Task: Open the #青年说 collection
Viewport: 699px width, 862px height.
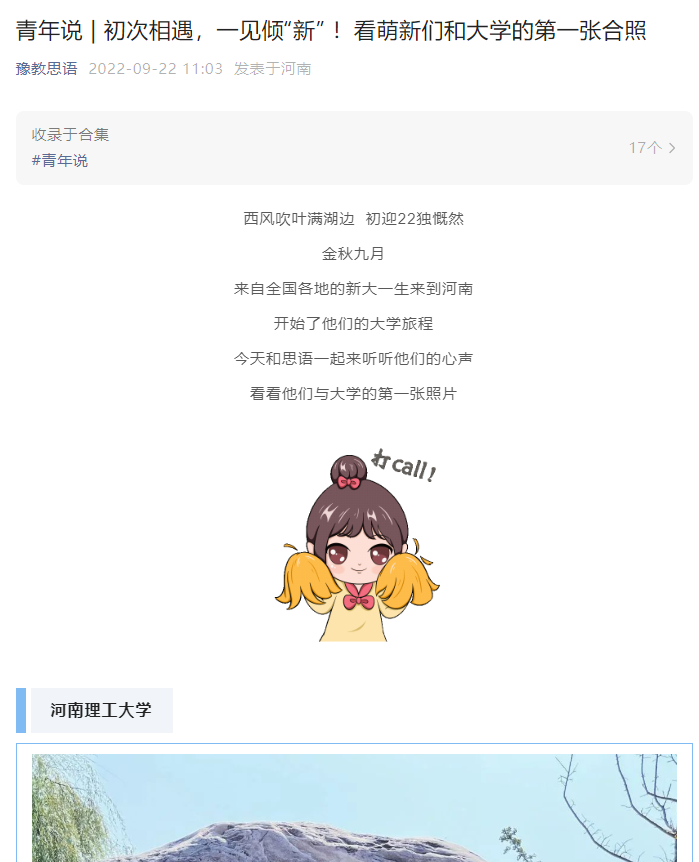Action: [60, 160]
